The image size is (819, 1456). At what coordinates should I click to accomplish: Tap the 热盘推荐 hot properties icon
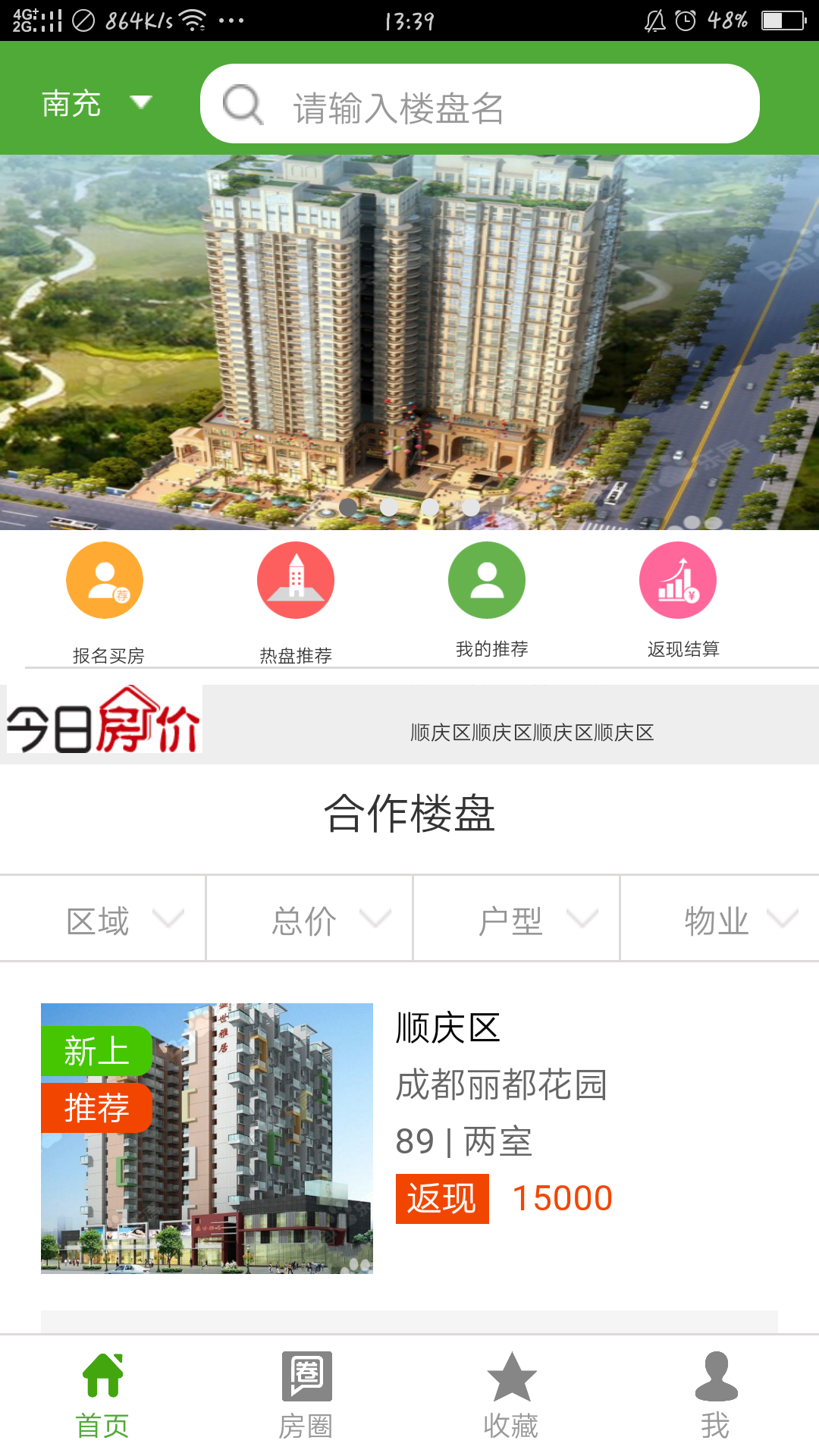pos(296,579)
